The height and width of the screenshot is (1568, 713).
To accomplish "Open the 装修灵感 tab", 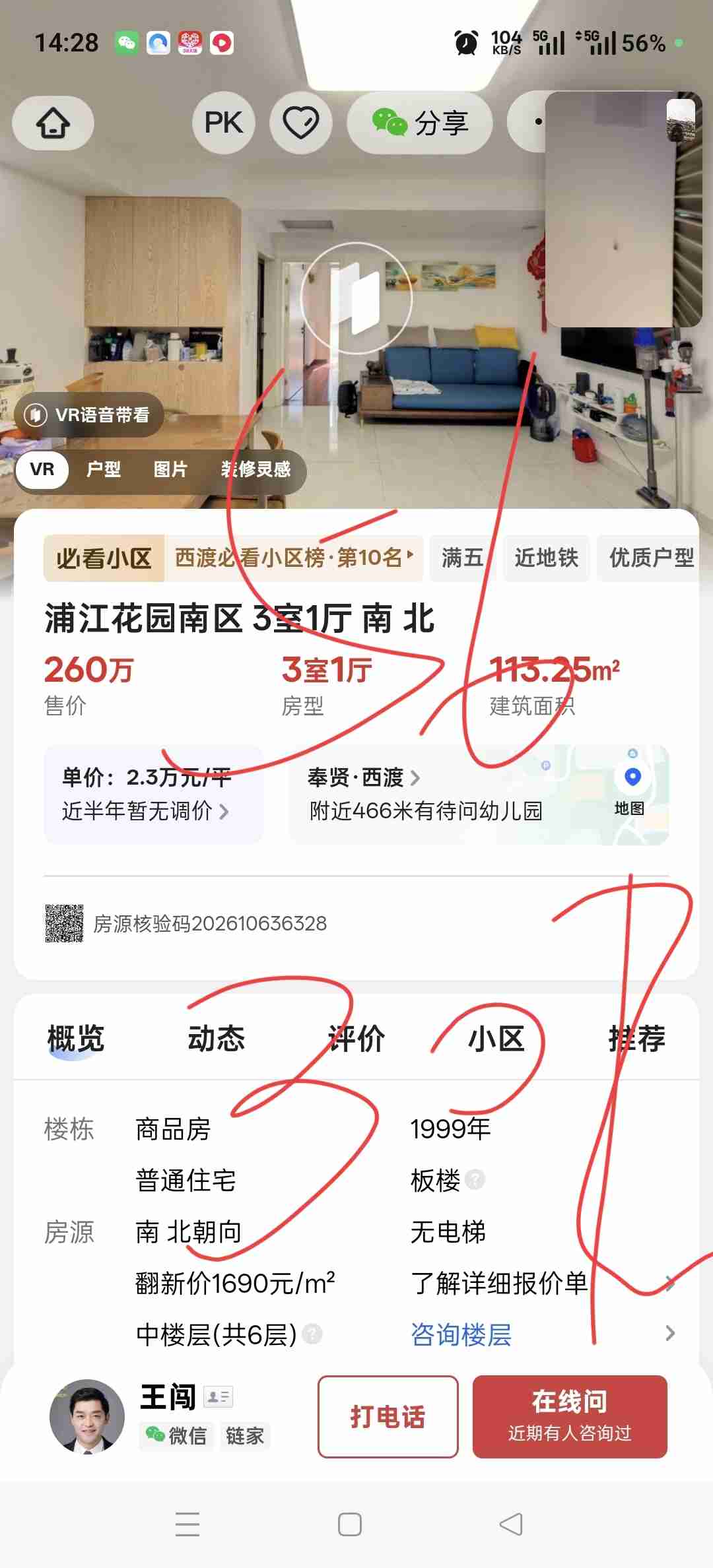I will 255,470.
